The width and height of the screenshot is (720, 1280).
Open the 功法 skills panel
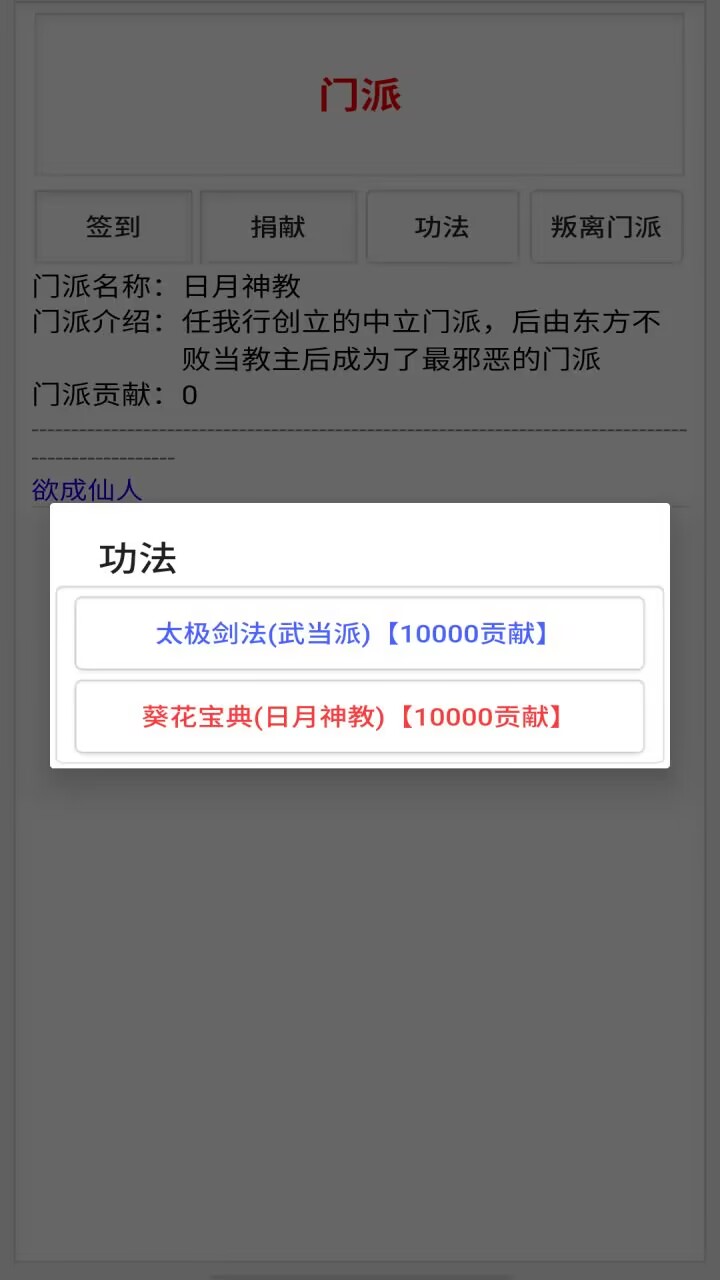tap(442, 227)
